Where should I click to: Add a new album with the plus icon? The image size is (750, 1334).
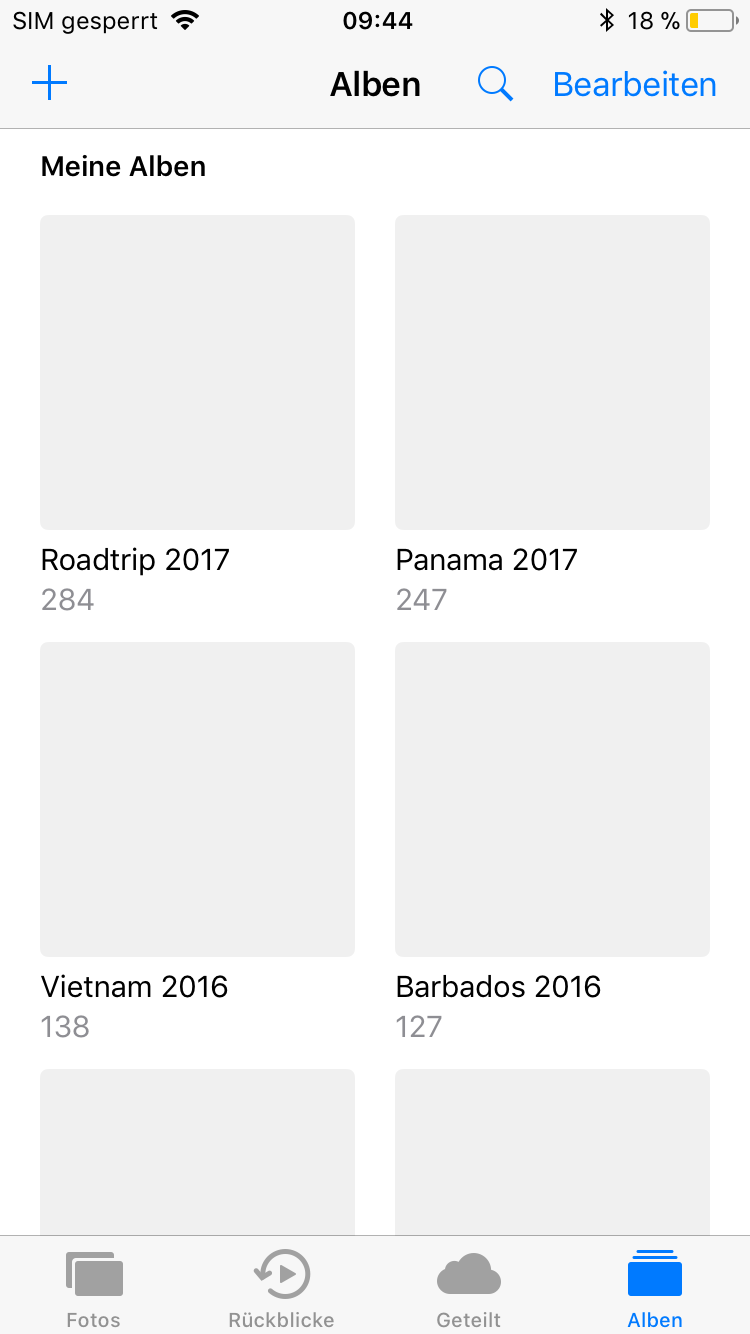(49, 84)
